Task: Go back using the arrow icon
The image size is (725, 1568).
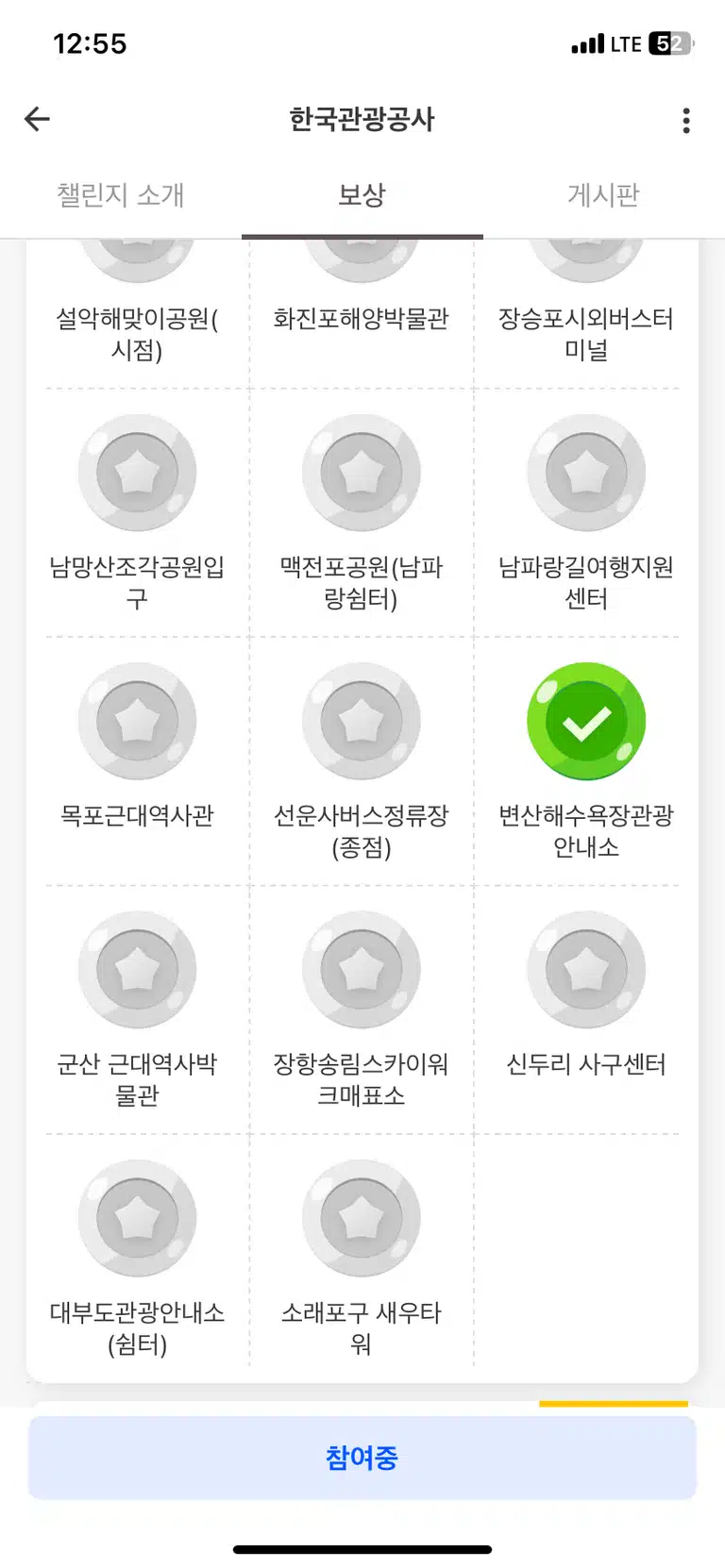Action: (x=37, y=119)
